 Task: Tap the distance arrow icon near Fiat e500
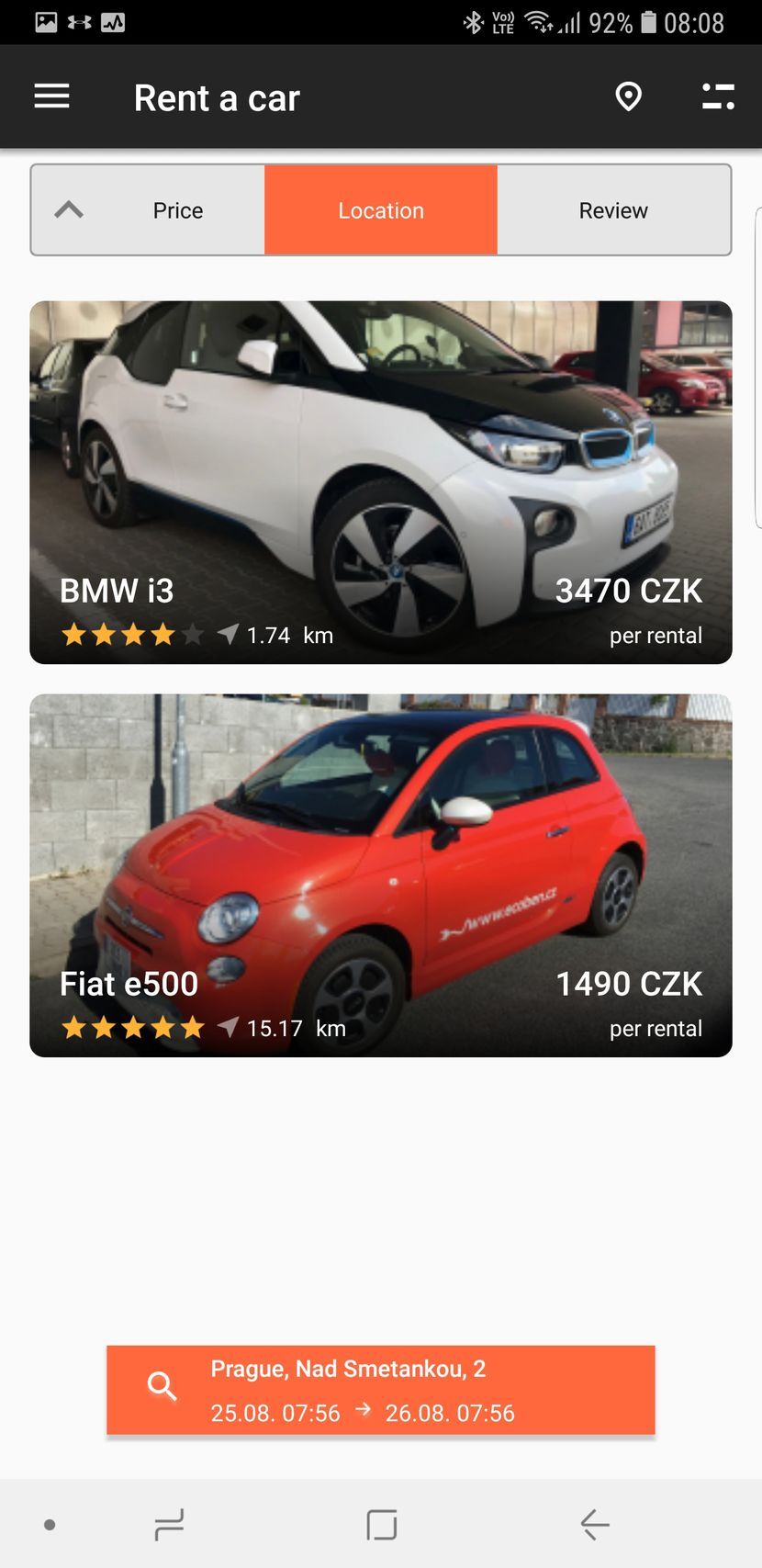pos(228,1027)
